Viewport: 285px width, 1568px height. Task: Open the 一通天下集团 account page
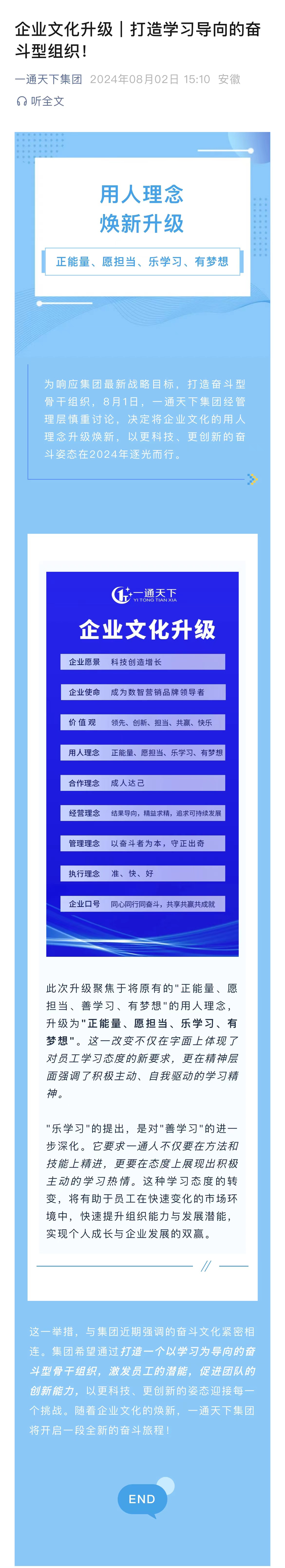(48, 79)
